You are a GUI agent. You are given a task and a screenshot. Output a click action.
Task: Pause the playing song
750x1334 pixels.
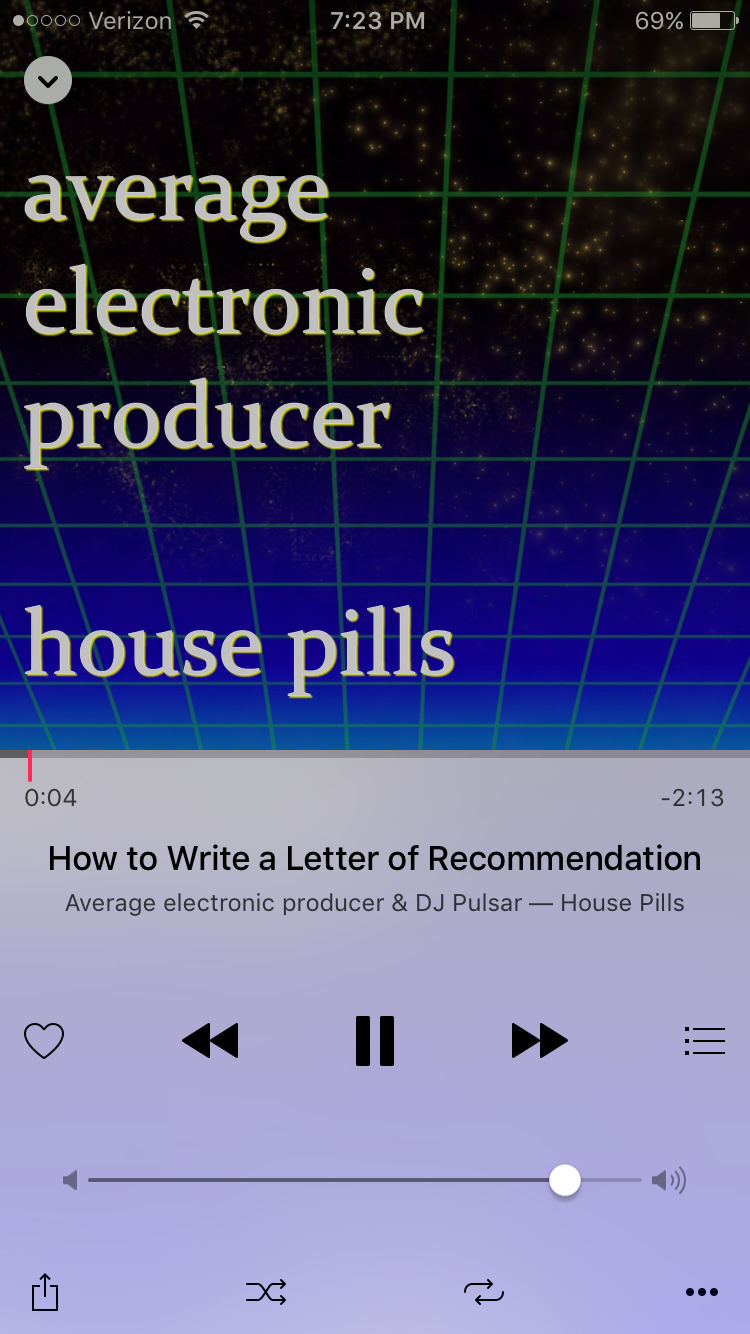click(x=375, y=1041)
